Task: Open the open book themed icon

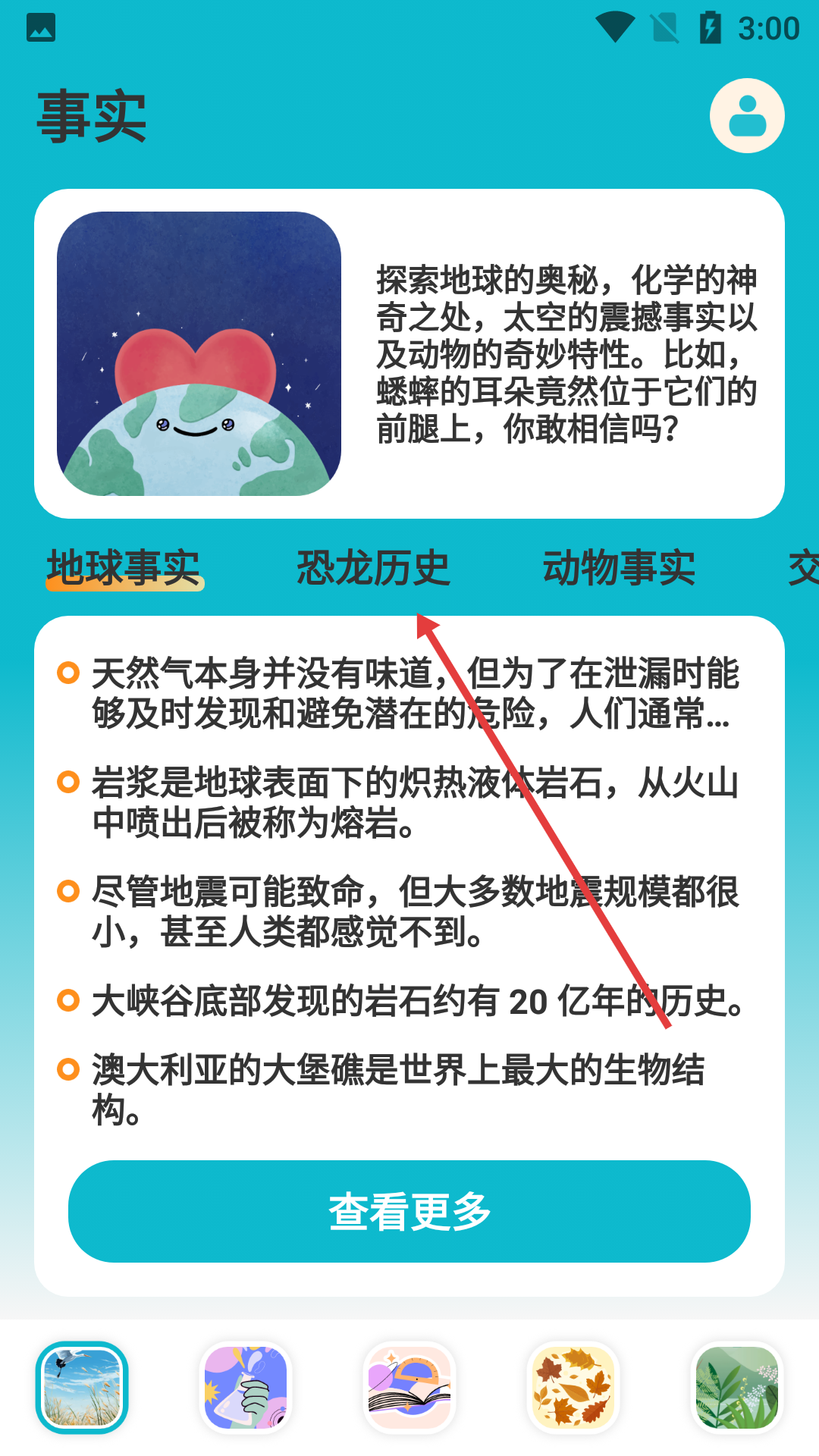Action: point(409,1387)
